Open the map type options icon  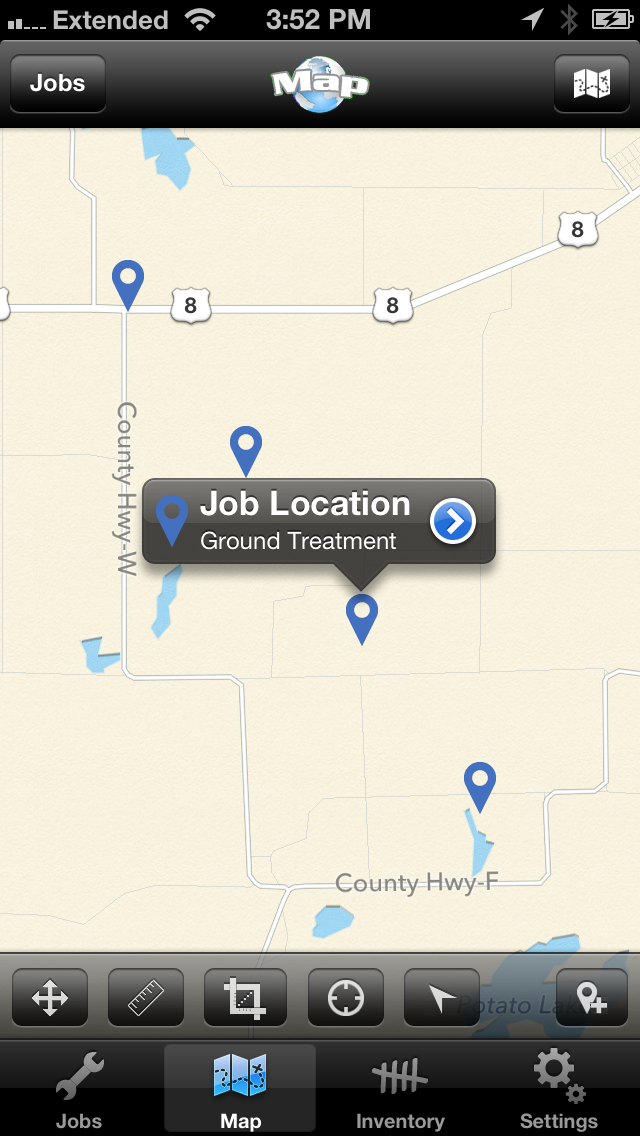point(591,84)
